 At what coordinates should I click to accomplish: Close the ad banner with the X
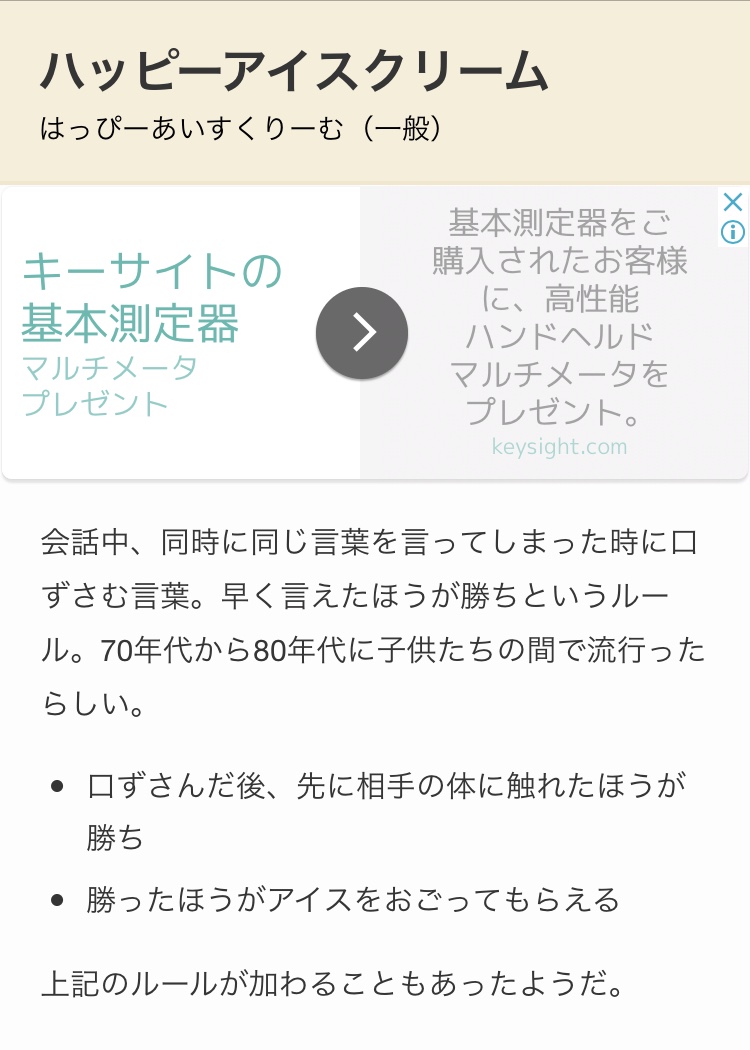pos(733,203)
